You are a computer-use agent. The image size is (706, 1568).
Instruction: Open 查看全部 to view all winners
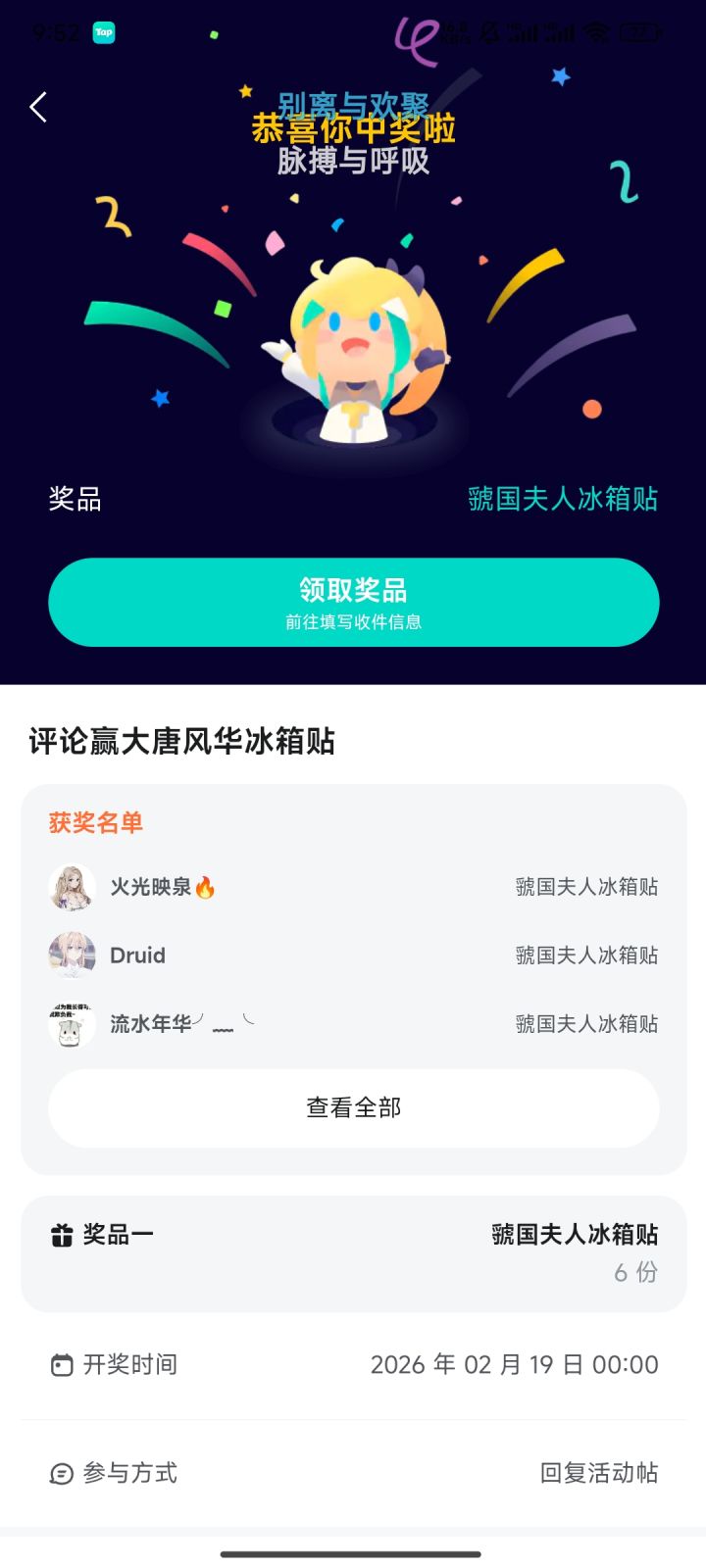(353, 1107)
